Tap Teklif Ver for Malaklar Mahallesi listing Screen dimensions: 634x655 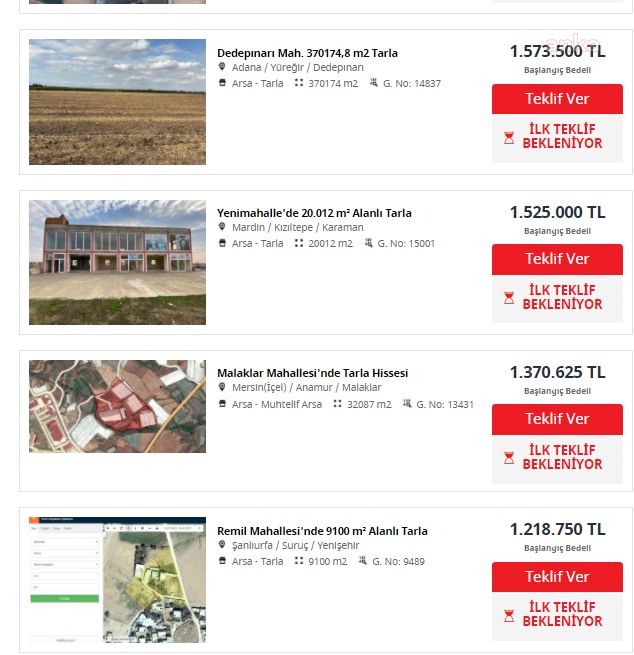click(557, 419)
